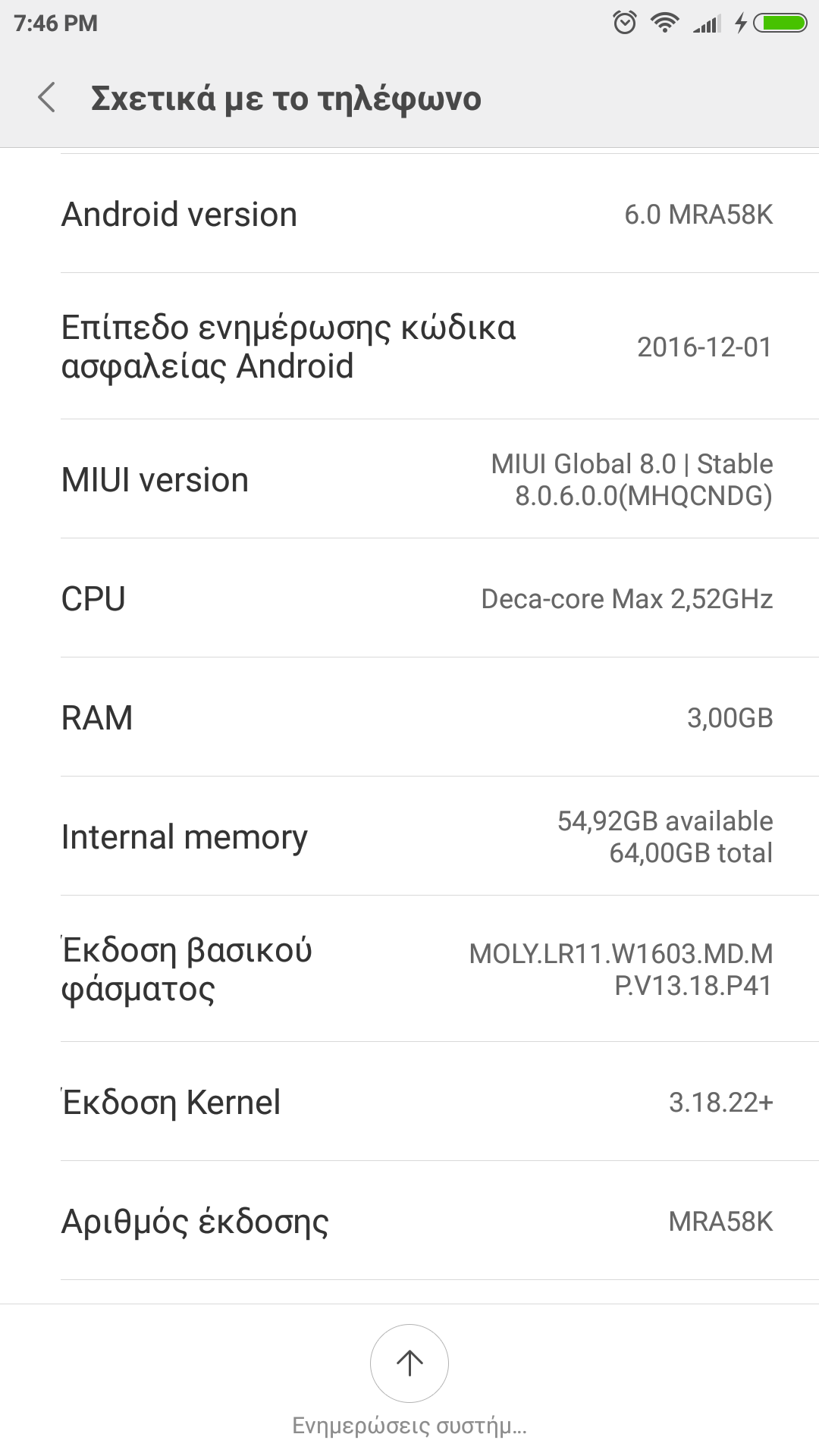
Task: Open system updates (Ενημερώσεις συστήματος)
Action: click(409, 1365)
